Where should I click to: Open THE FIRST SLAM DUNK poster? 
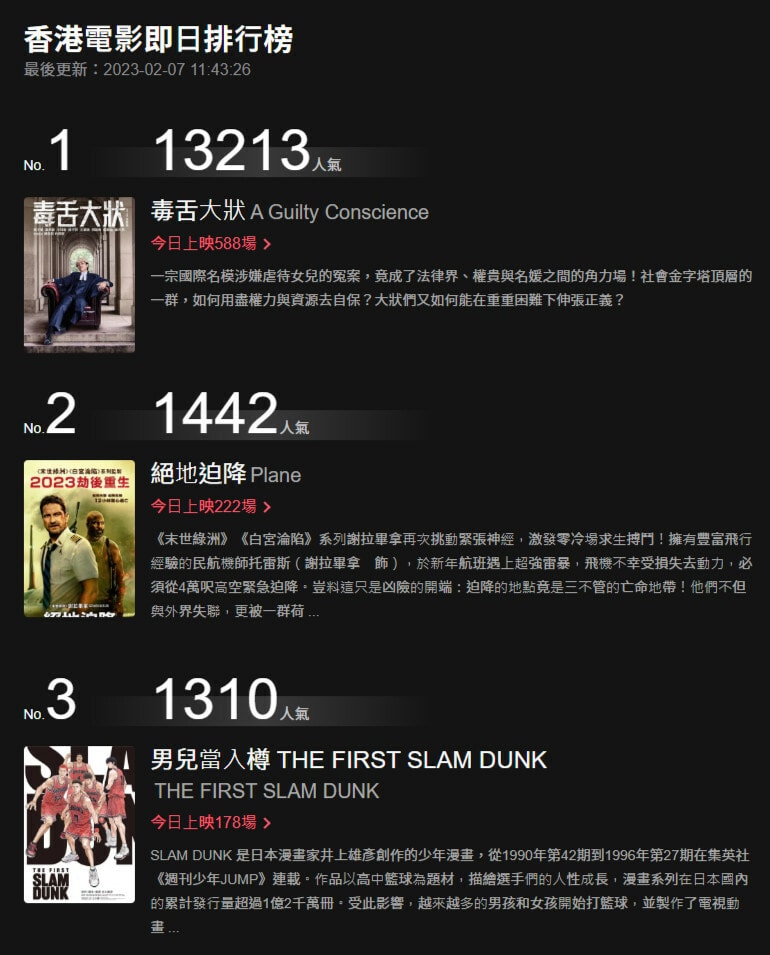(79, 824)
